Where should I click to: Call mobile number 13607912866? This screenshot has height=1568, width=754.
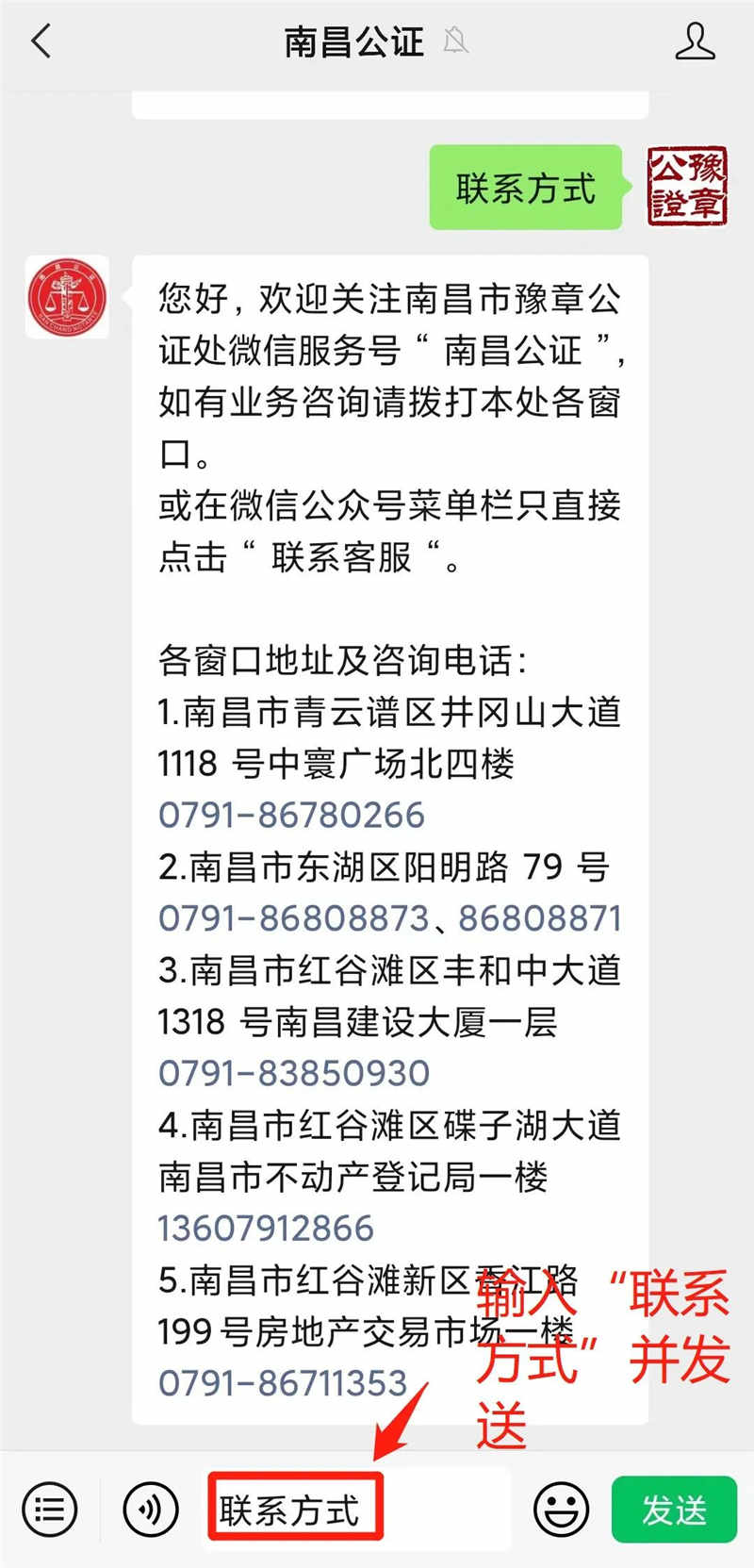click(x=266, y=1228)
